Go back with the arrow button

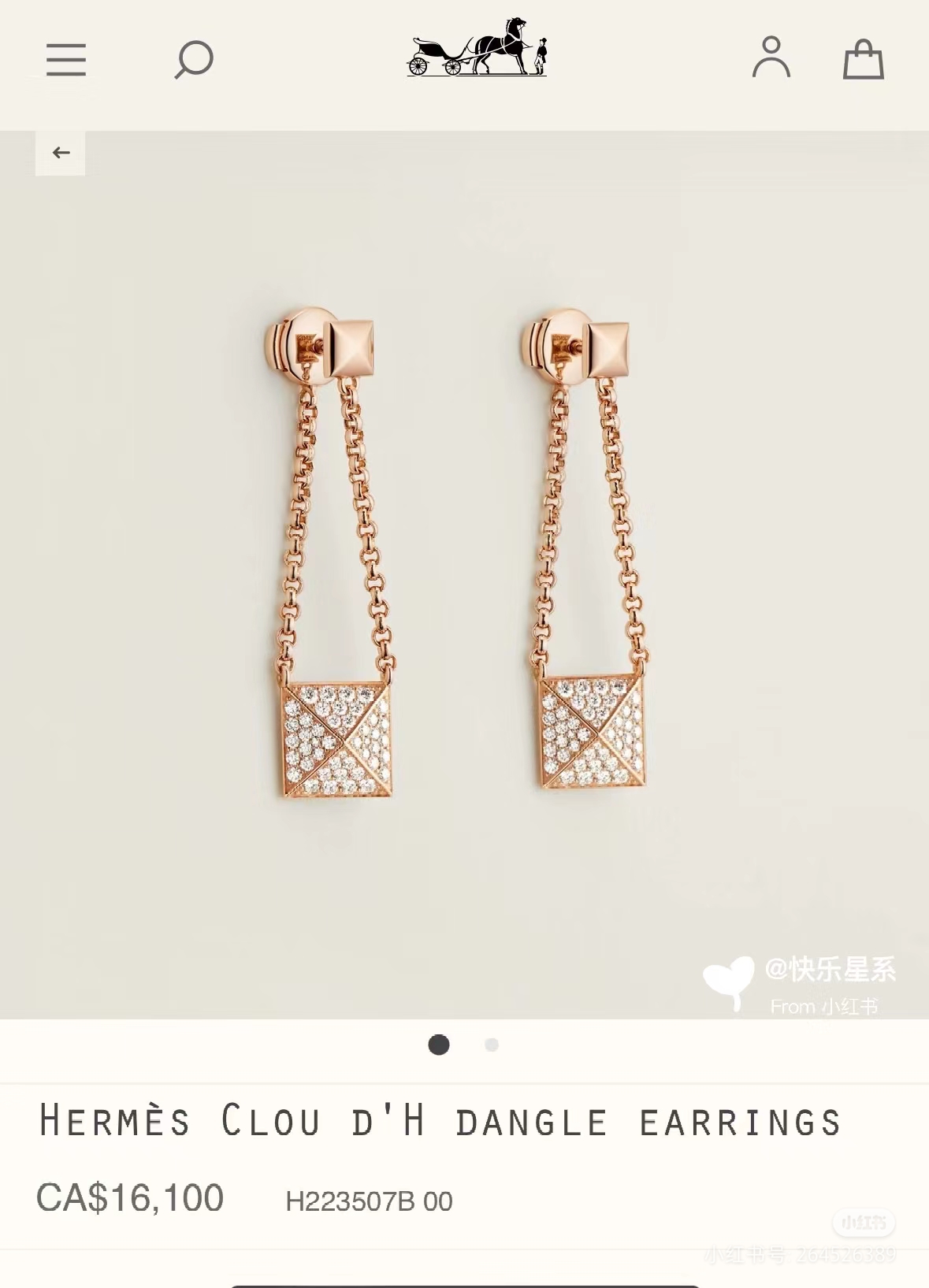click(61, 153)
